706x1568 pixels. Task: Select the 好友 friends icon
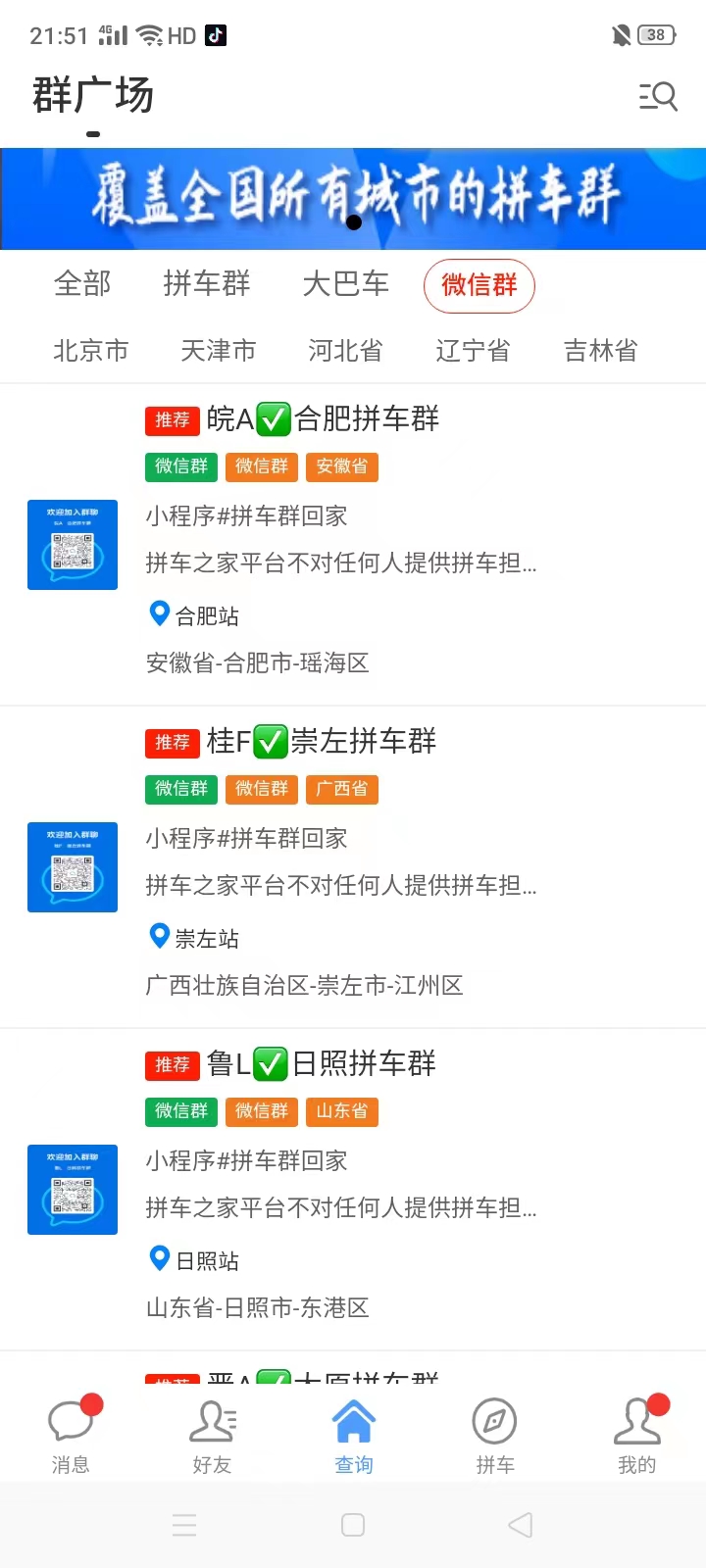coord(211,1419)
